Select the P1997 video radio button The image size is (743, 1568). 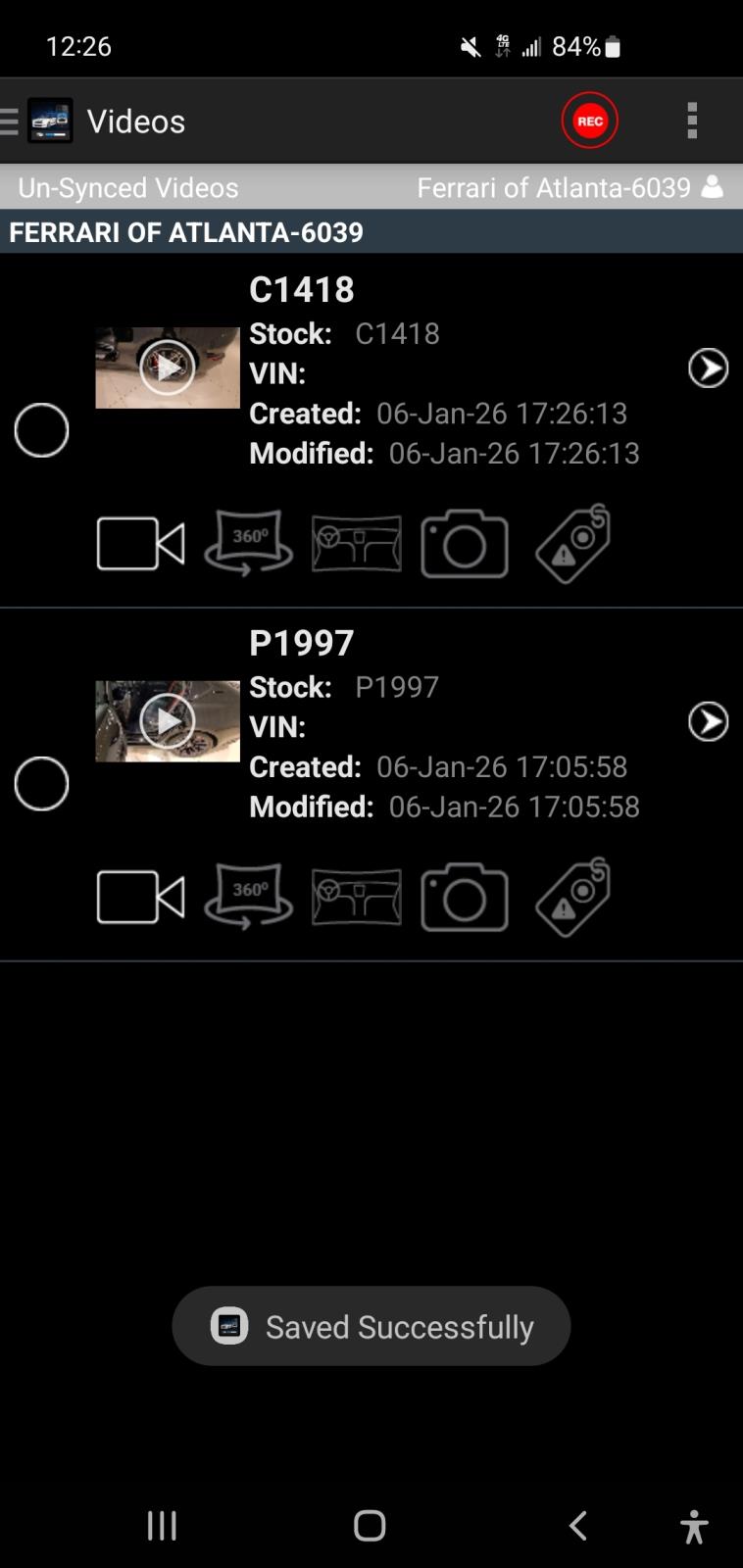[41, 784]
